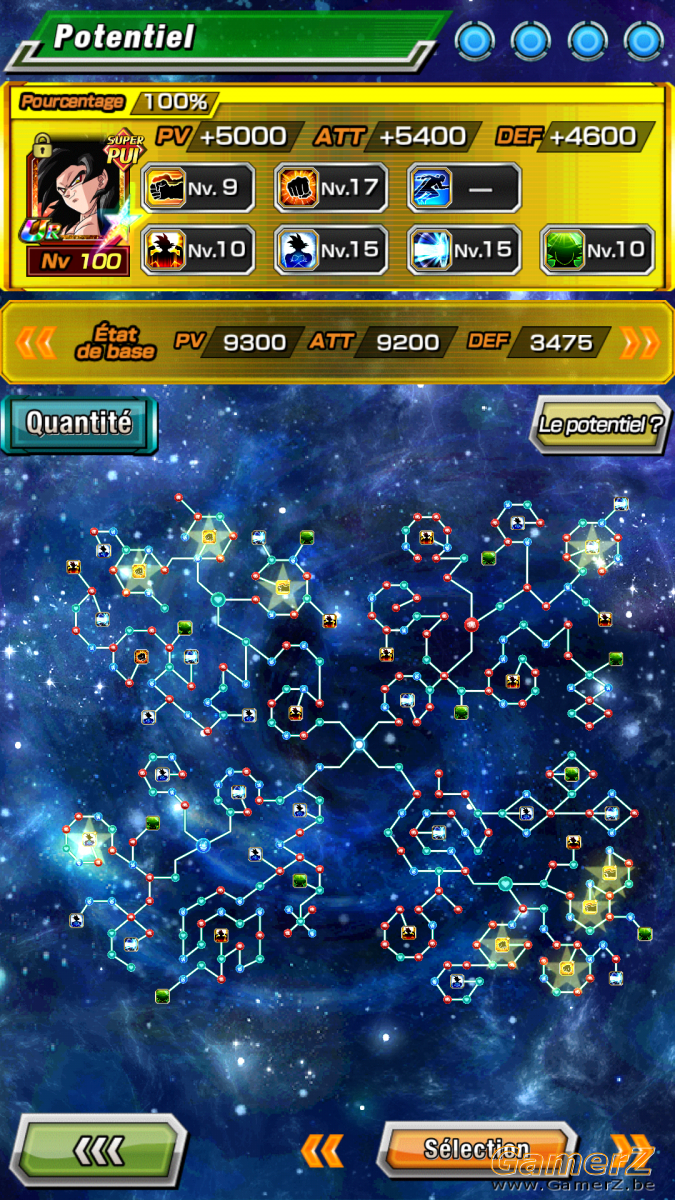Go back with the green triple-arrow button
675x1200 pixels.
click(x=100, y=1152)
